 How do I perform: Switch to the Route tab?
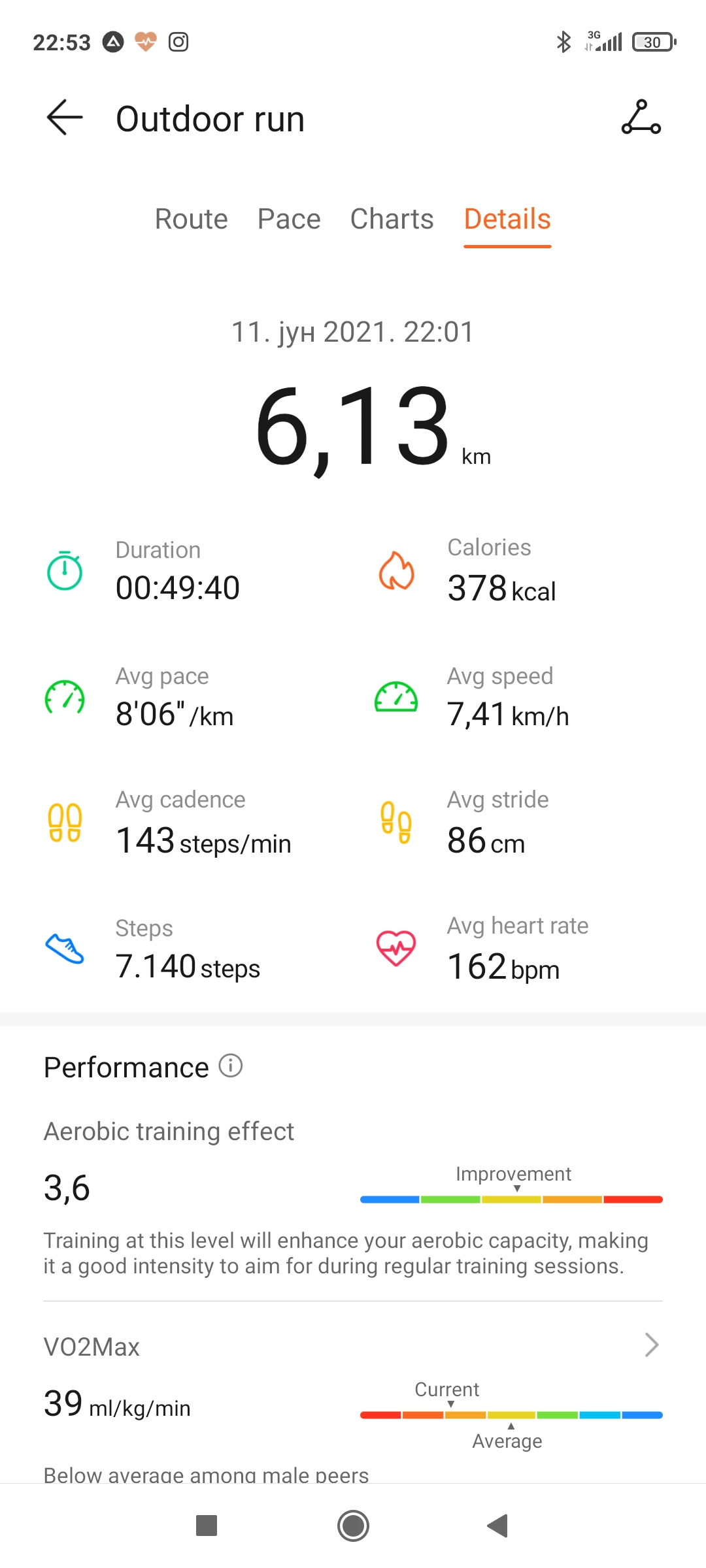pyautogui.click(x=191, y=219)
